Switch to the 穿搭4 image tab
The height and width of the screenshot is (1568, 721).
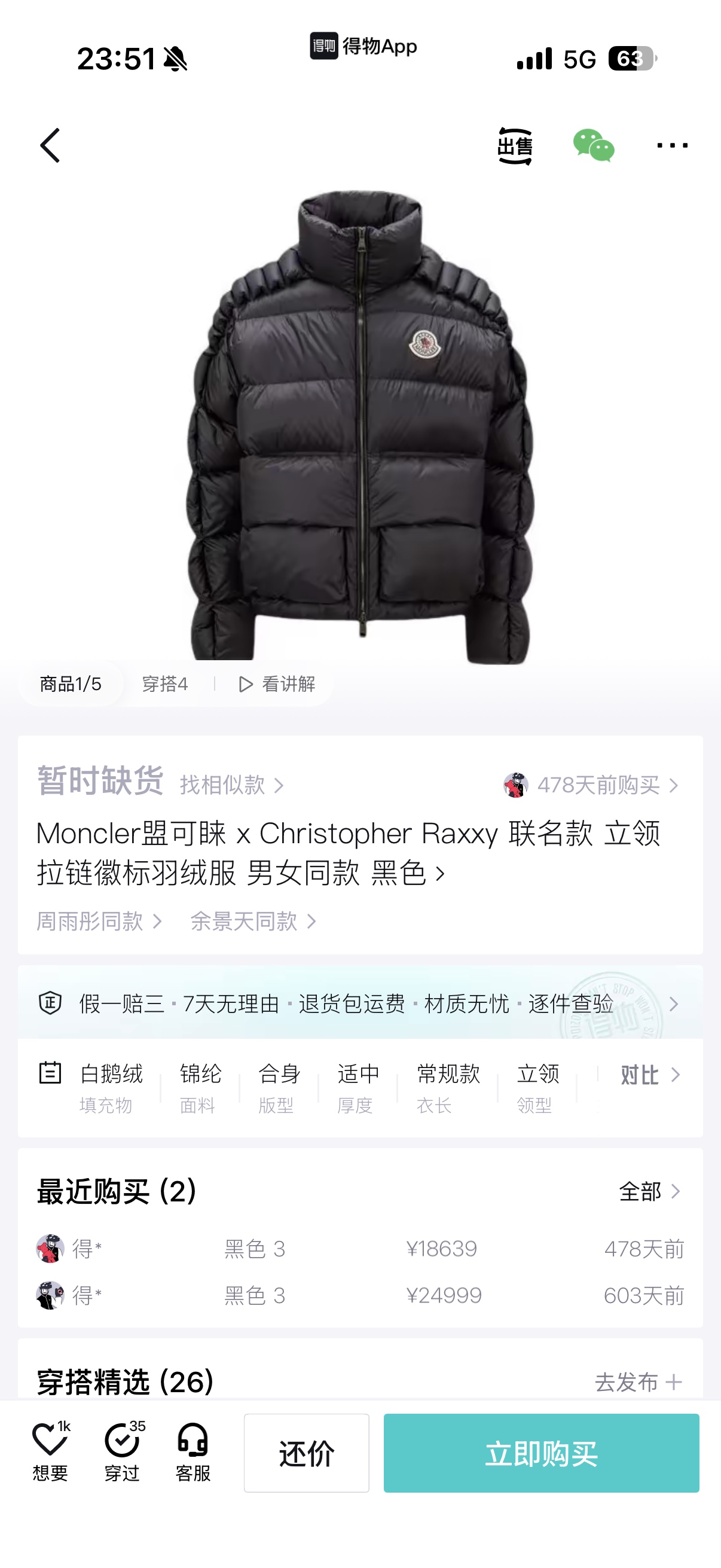pos(165,684)
